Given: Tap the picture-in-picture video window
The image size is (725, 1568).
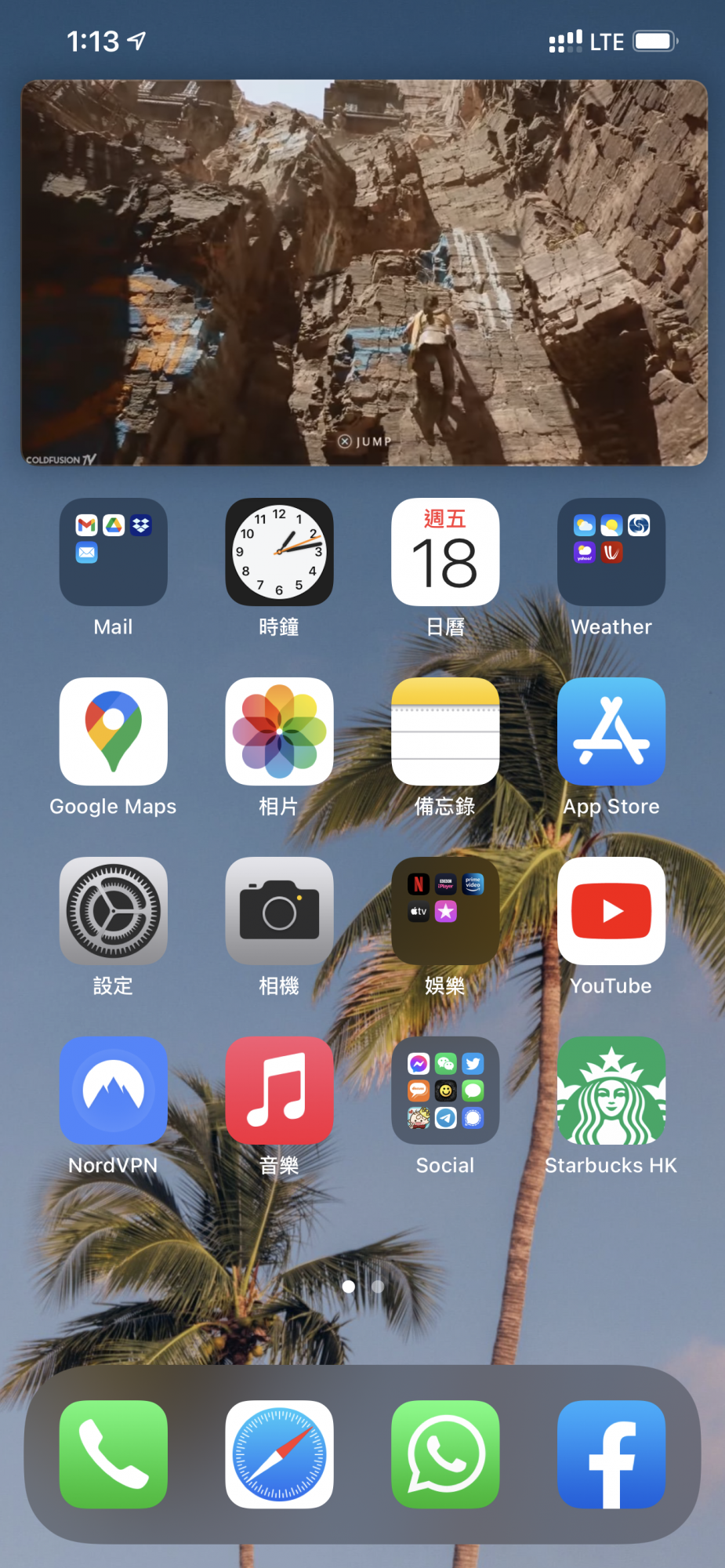Looking at the screenshot, I should (x=364, y=273).
